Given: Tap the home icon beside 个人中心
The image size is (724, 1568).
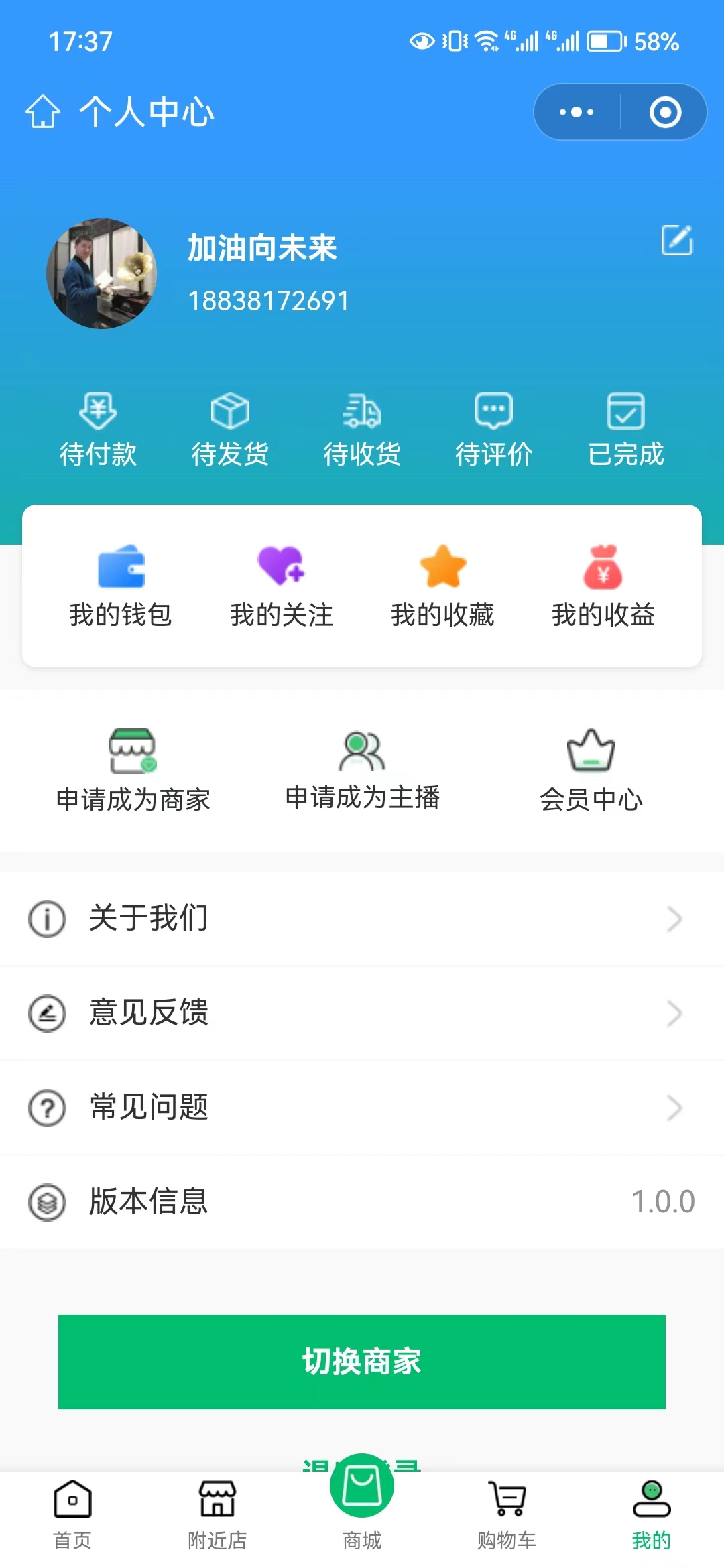Looking at the screenshot, I should (43, 111).
